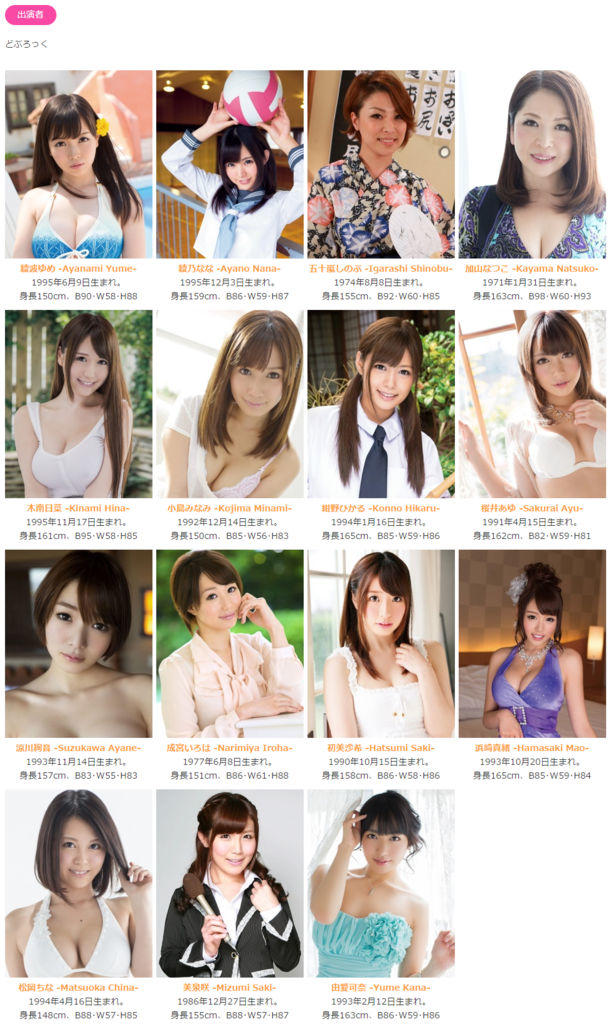The height and width of the screenshot is (1024, 608).
Task: Open the Kinami Hina card
Action: pos(78,404)
